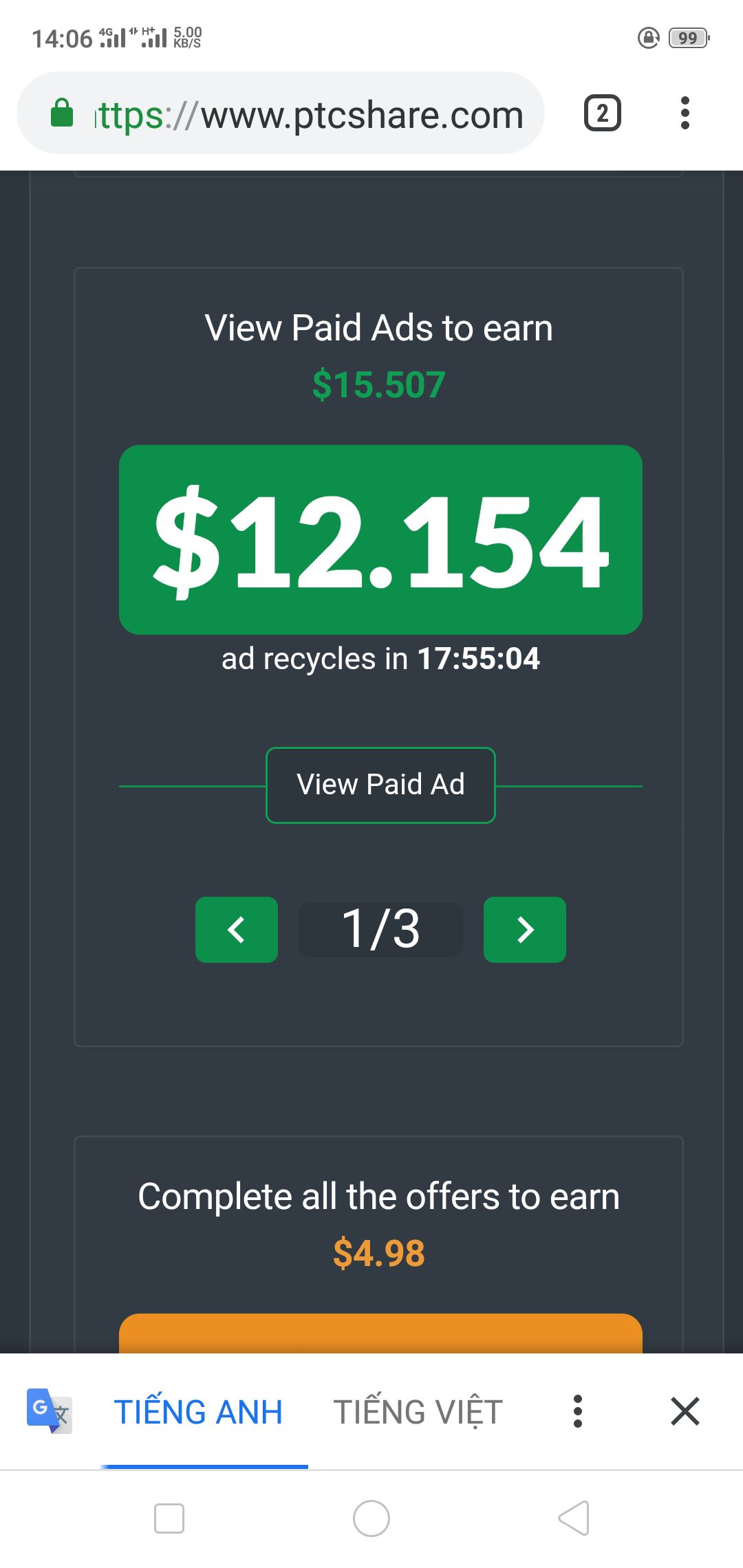Open the Chrome overflow menu
This screenshot has height=1568, width=743.
pyautogui.click(x=685, y=113)
